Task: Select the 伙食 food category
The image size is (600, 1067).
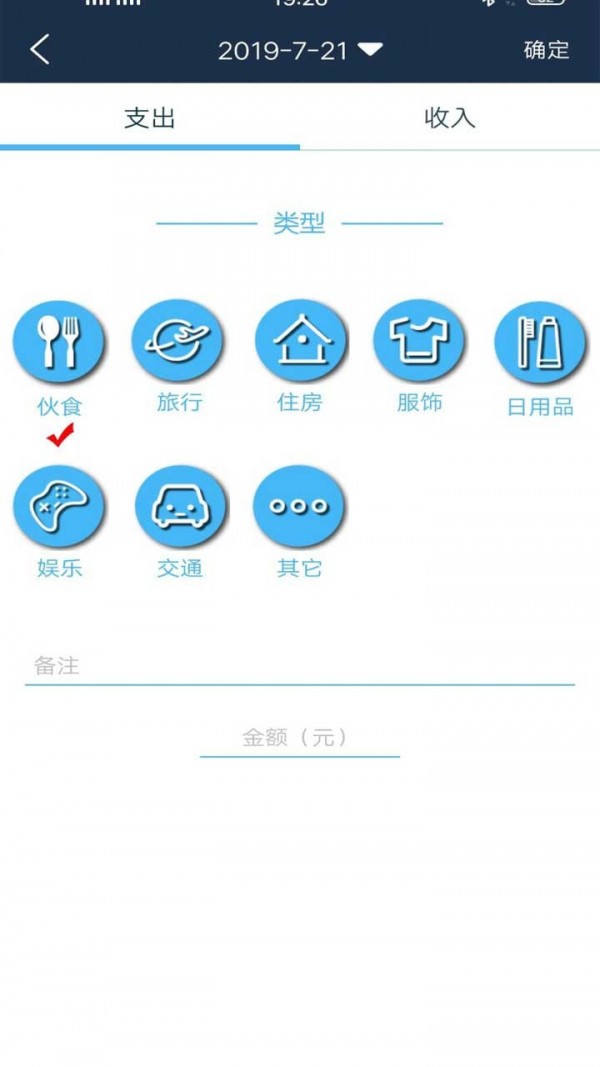Action: click(59, 341)
